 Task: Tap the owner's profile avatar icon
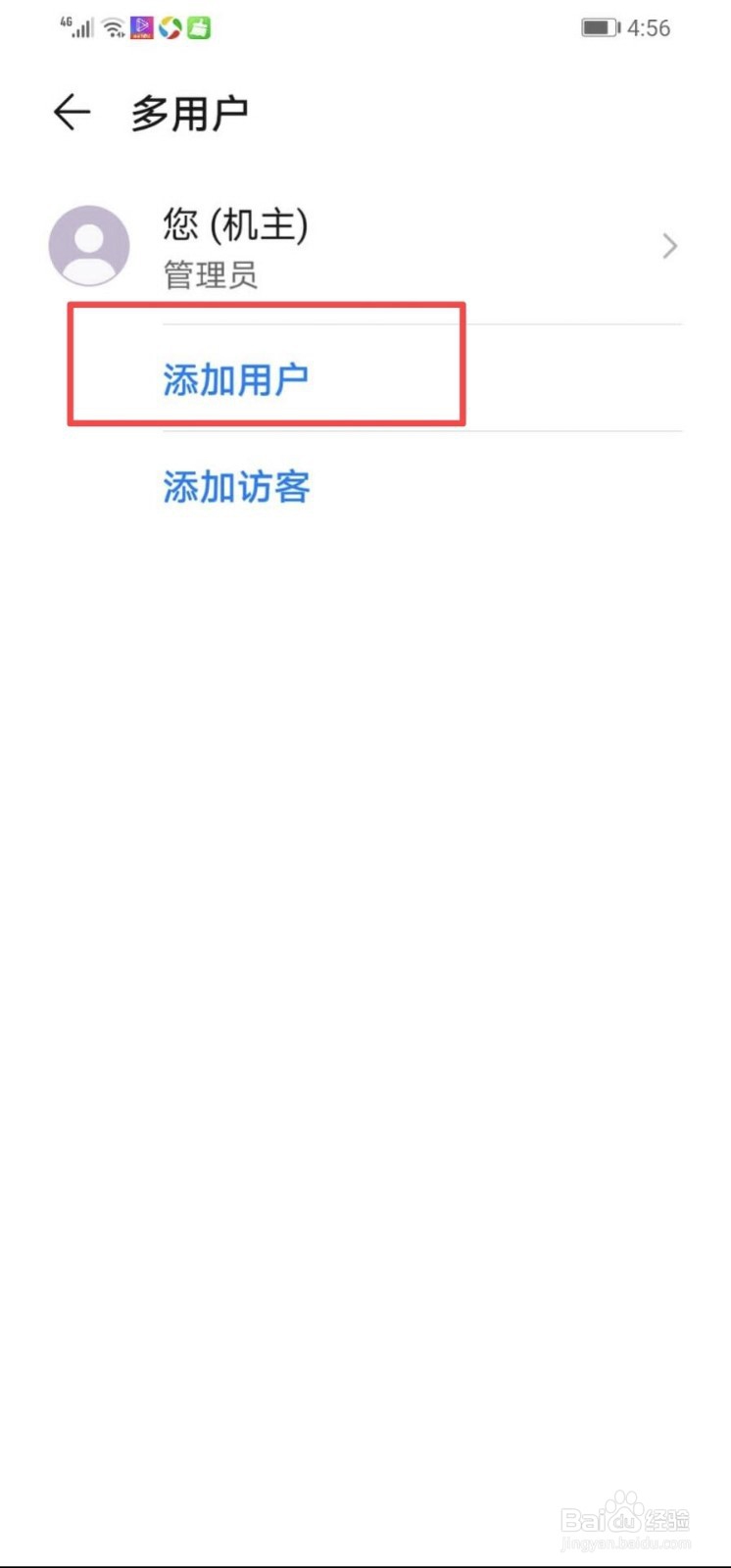pos(89,246)
